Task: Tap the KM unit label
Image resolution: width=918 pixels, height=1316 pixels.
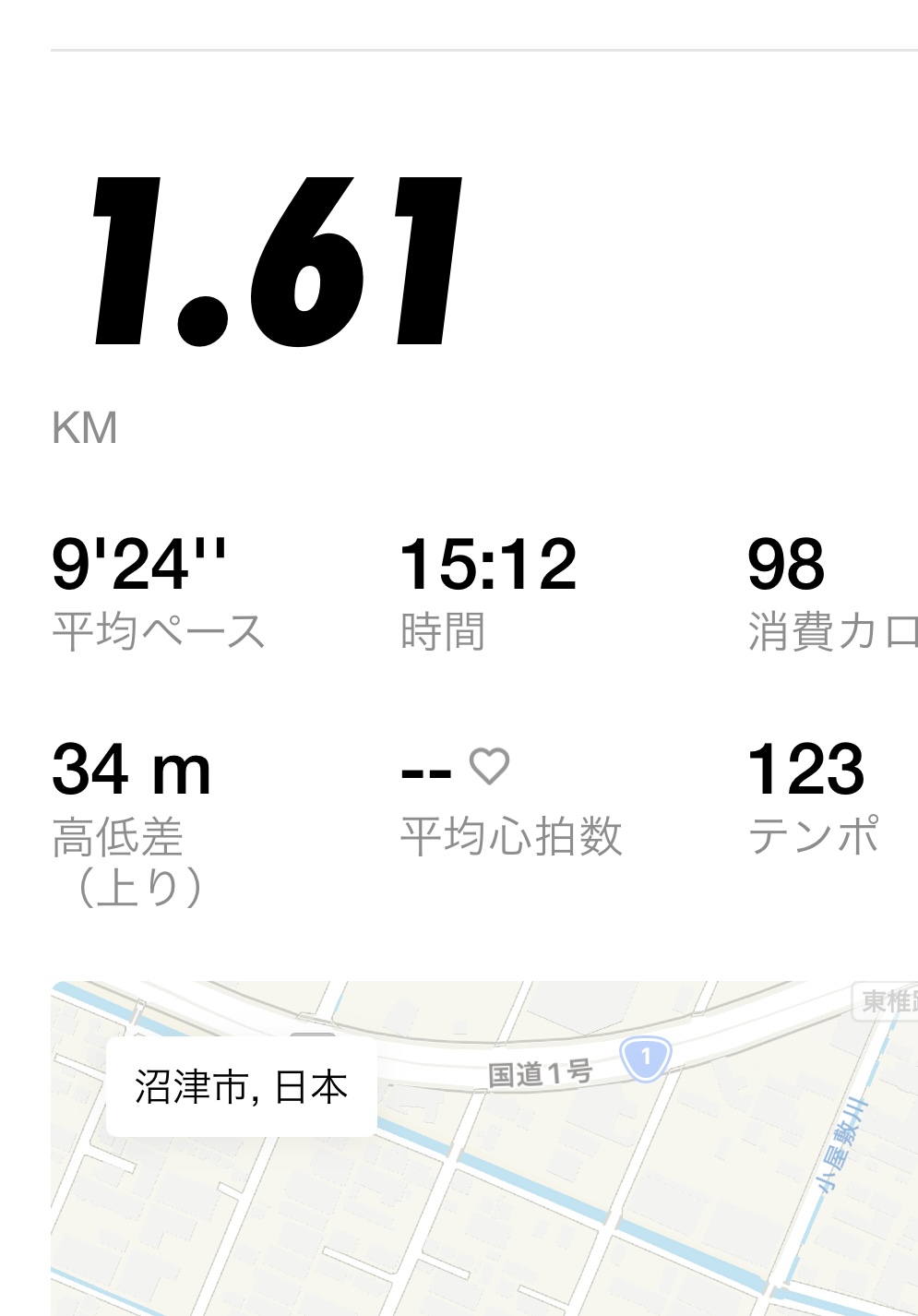Action: pyautogui.click(x=83, y=426)
